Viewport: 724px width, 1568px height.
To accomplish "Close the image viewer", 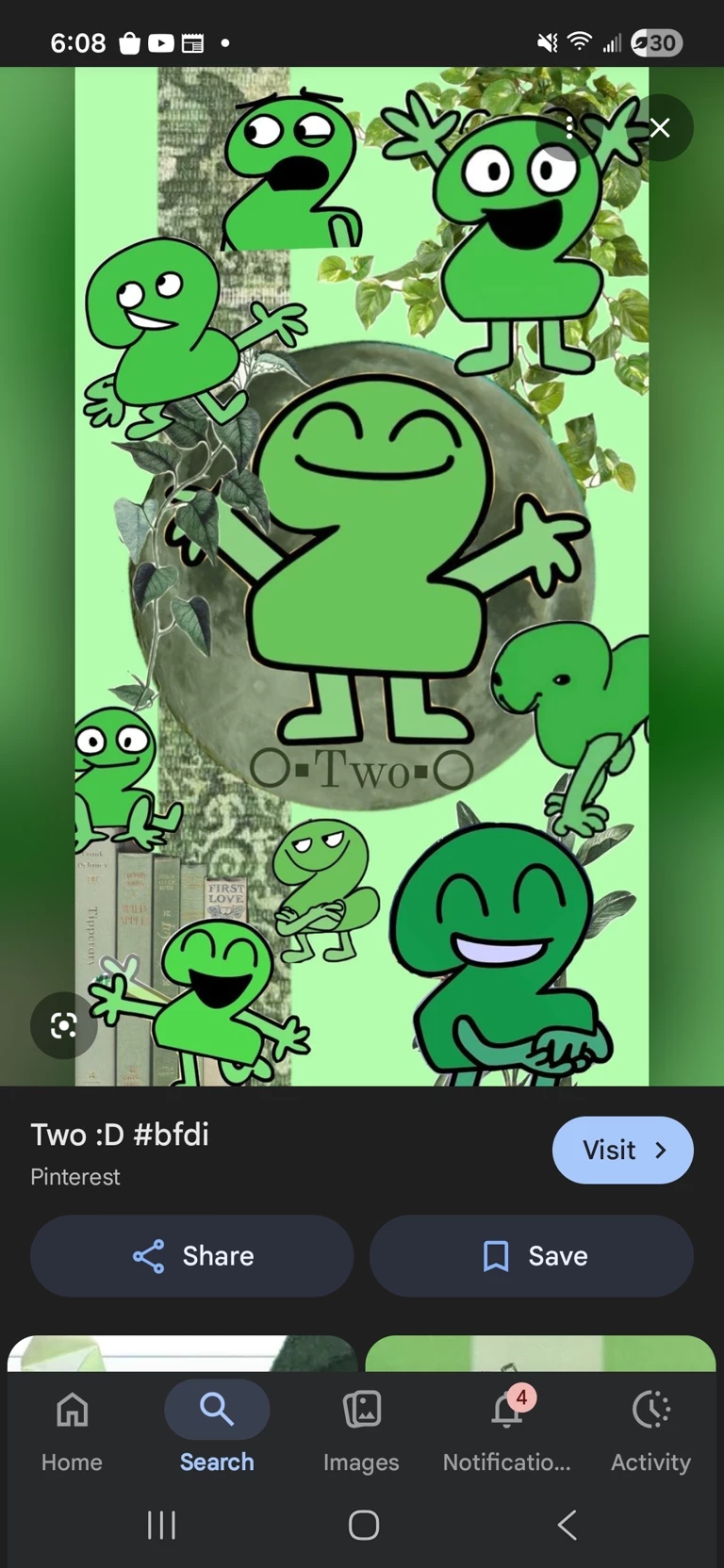I will point(660,127).
